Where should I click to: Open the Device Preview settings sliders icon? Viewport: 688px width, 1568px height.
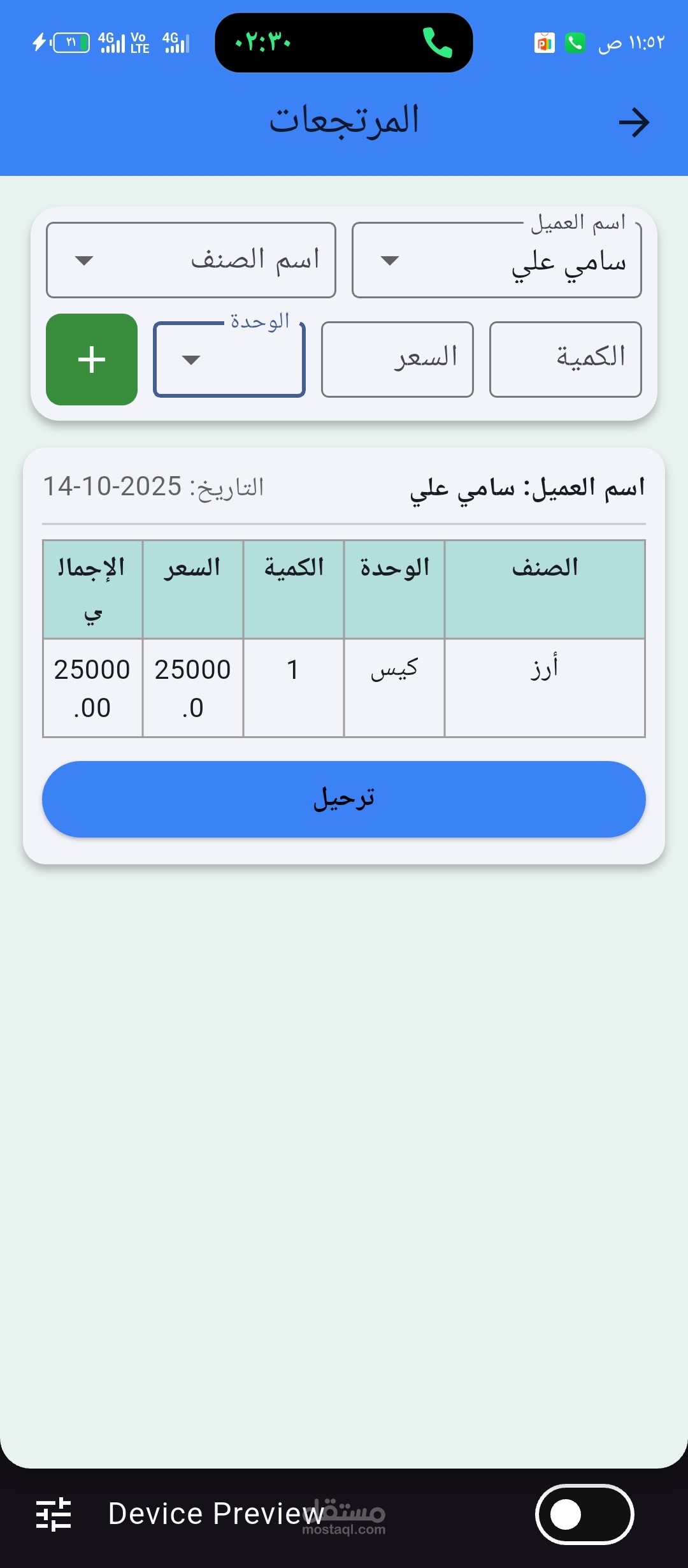coord(54,1514)
